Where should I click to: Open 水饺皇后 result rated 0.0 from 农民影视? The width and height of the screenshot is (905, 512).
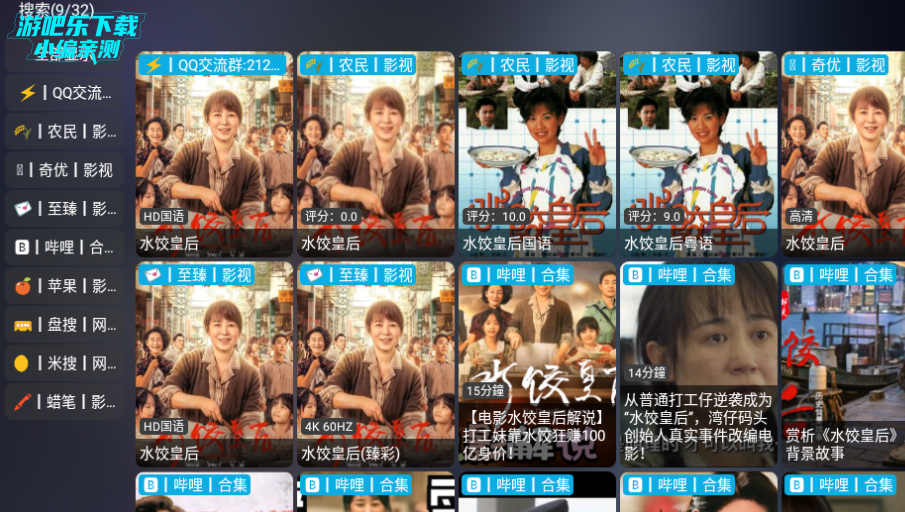(375, 155)
